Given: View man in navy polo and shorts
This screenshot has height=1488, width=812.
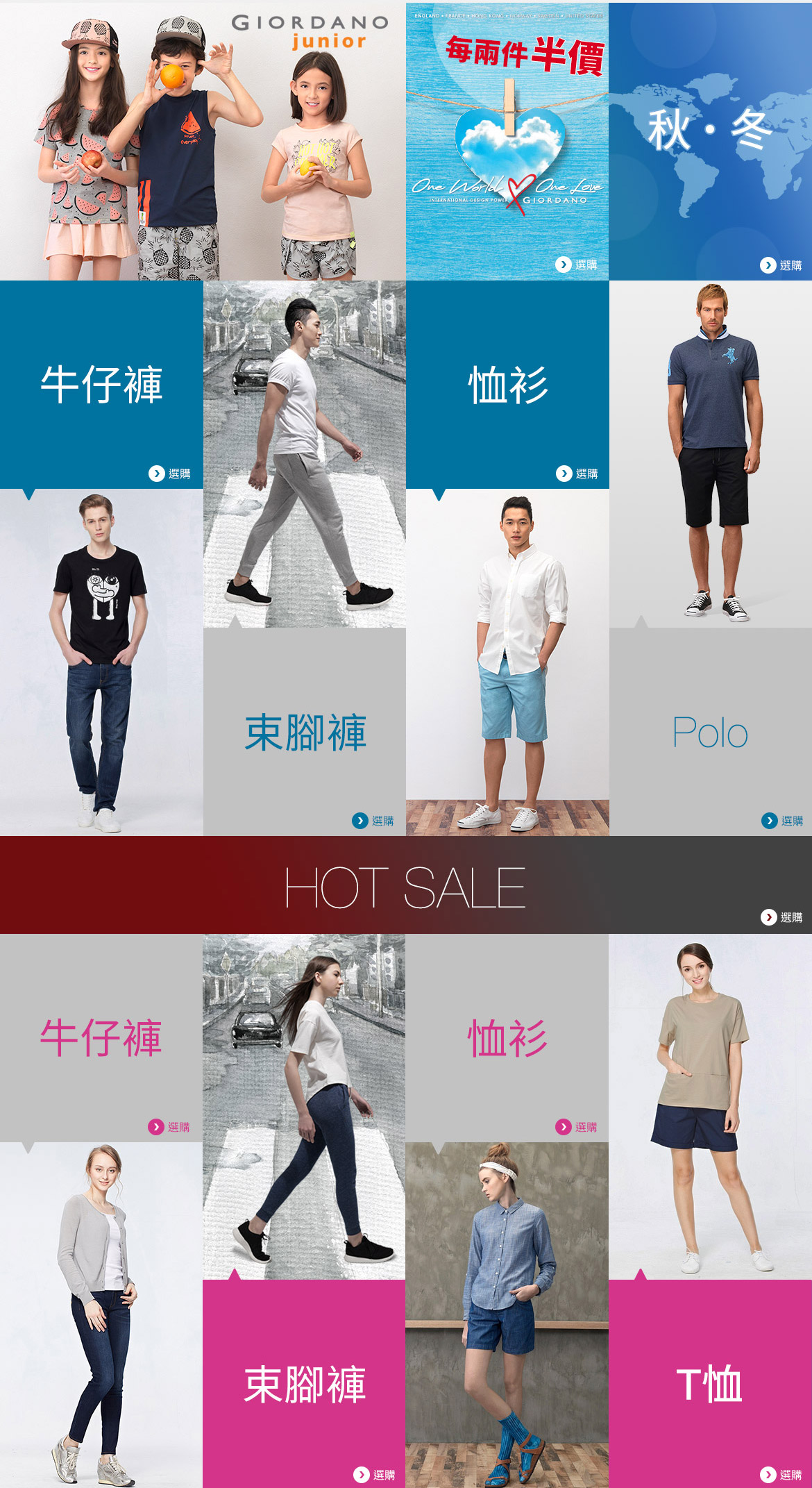Looking at the screenshot, I should [x=710, y=454].
